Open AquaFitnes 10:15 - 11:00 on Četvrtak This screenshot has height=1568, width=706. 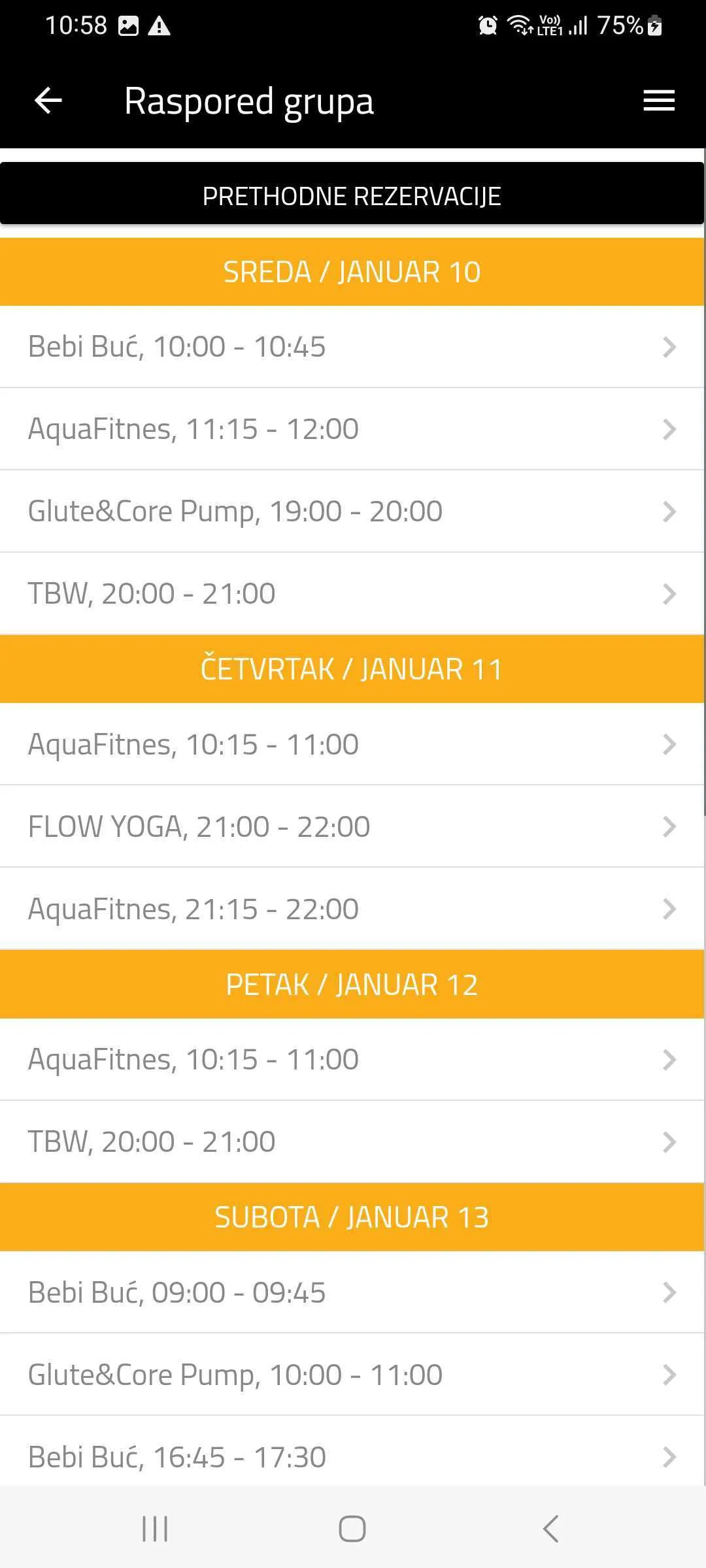coord(352,745)
